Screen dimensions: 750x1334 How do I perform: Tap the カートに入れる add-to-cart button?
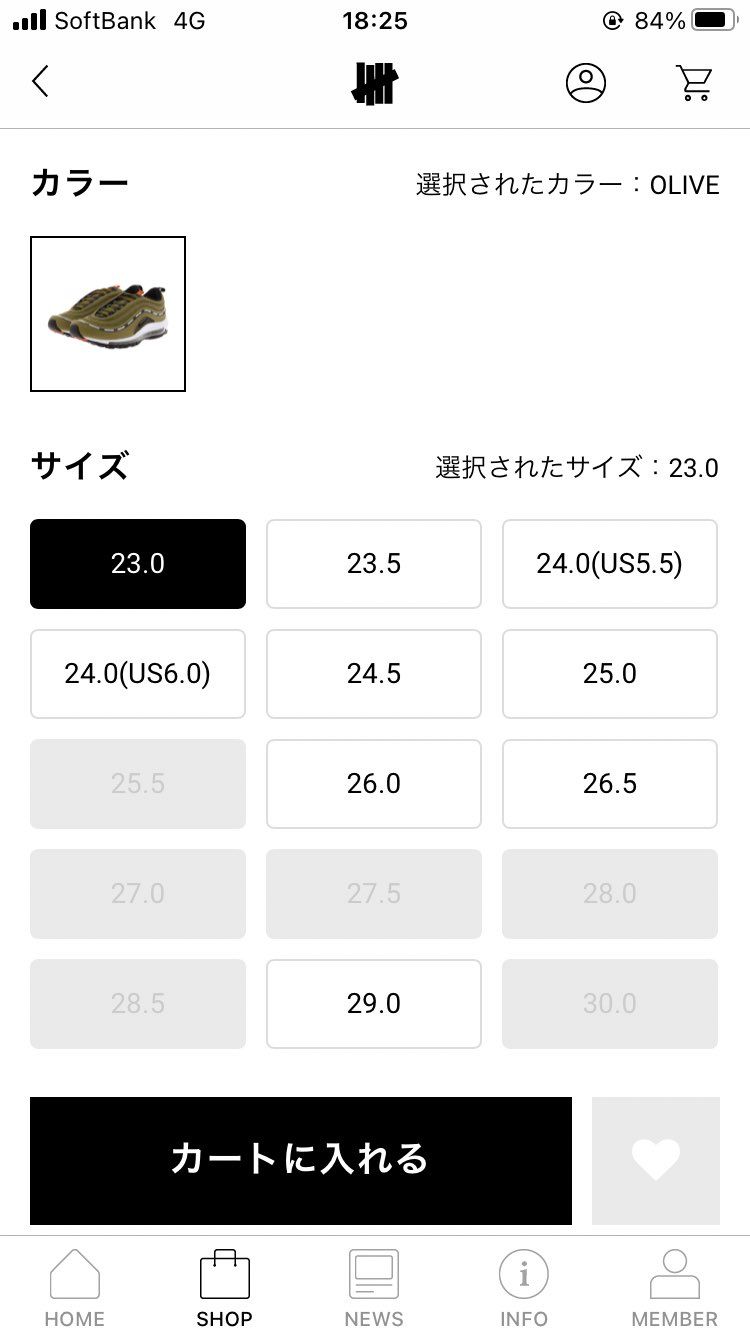pos(299,1160)
